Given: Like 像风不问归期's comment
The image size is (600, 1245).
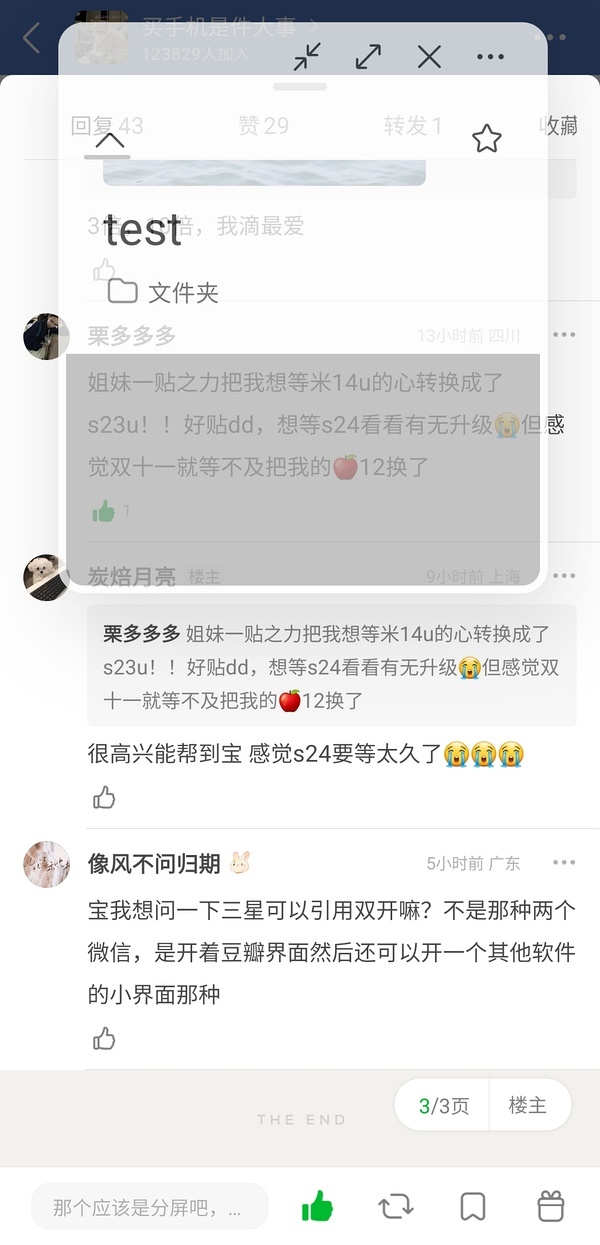Looking at the screenshot, I should point(104,1038).
